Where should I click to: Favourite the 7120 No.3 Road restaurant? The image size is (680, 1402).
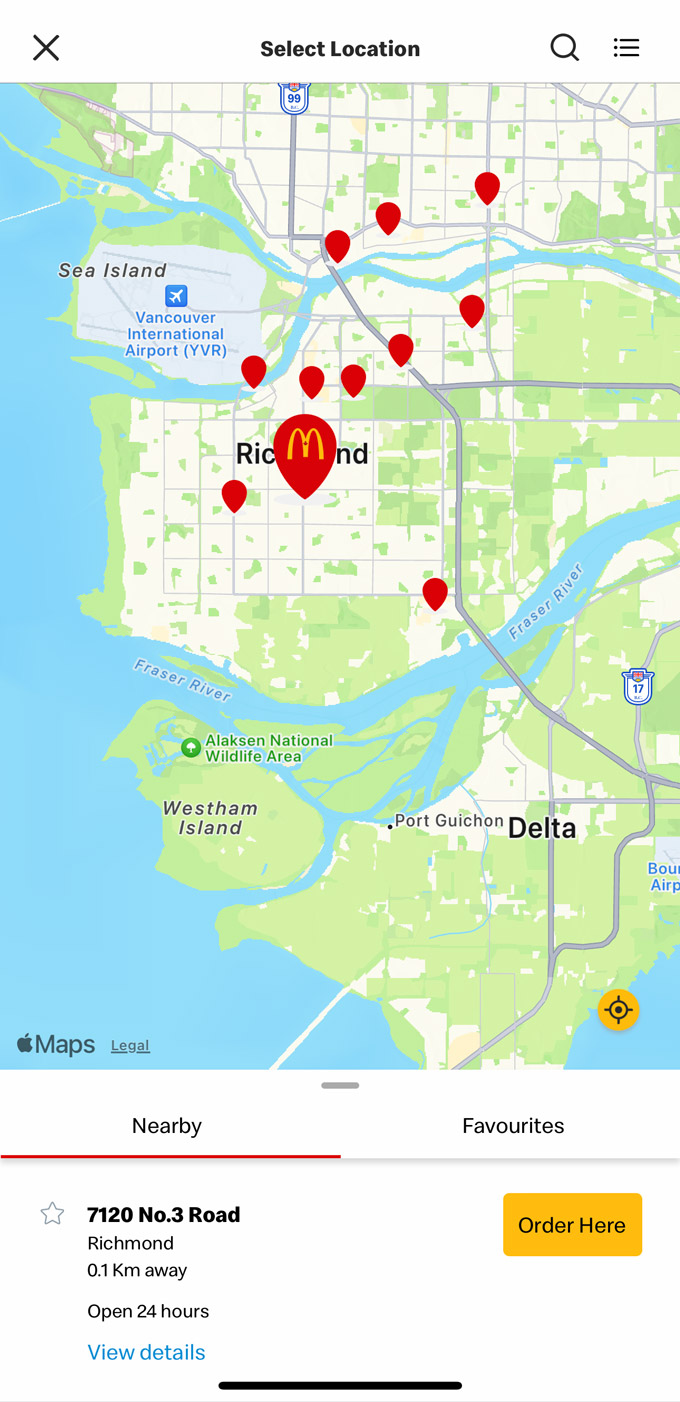[52, 1214]
